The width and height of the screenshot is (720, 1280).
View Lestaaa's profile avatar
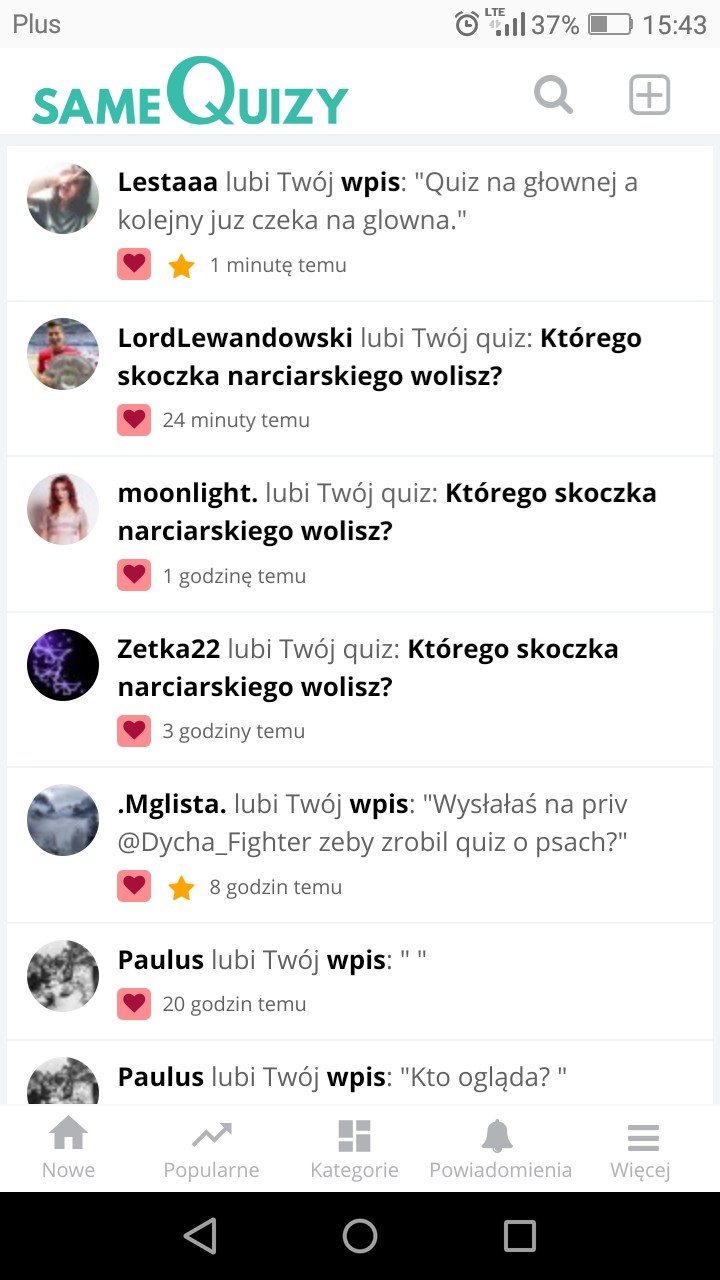click(x=63, y=198)
